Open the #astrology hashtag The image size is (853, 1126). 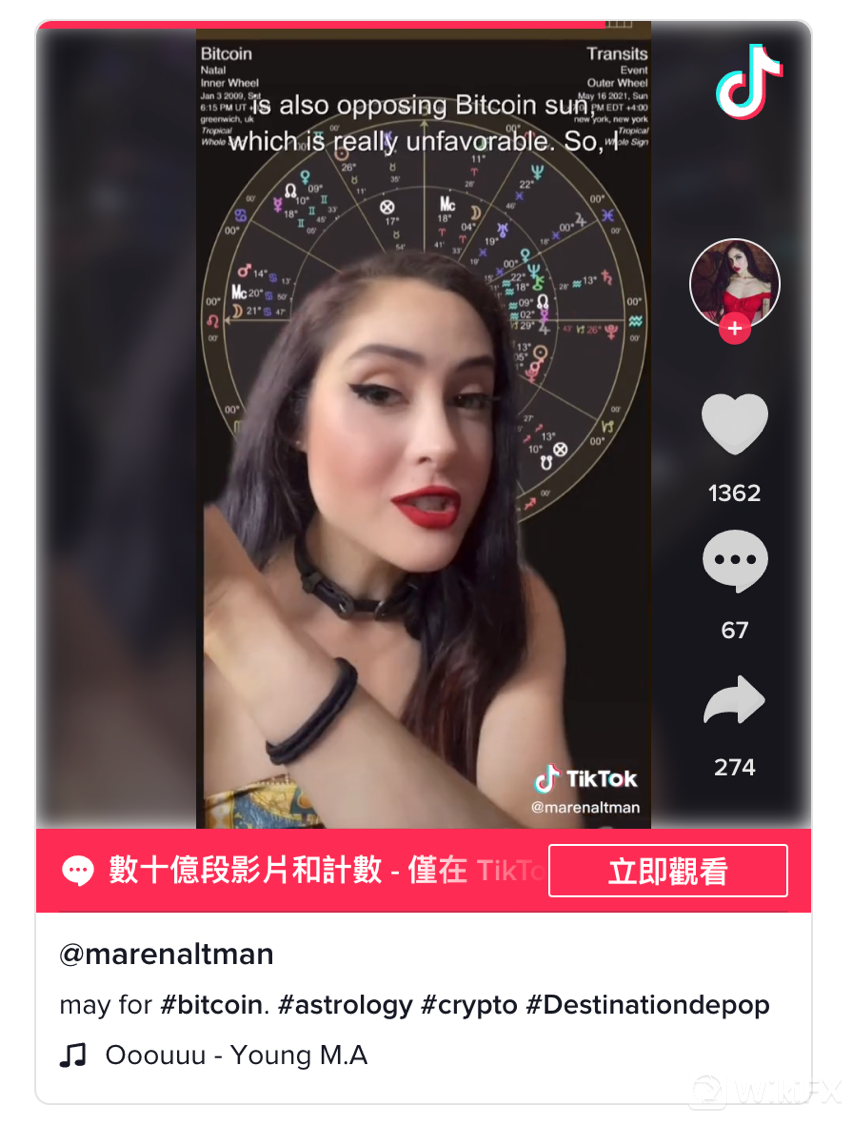(x=345, y=1004)
